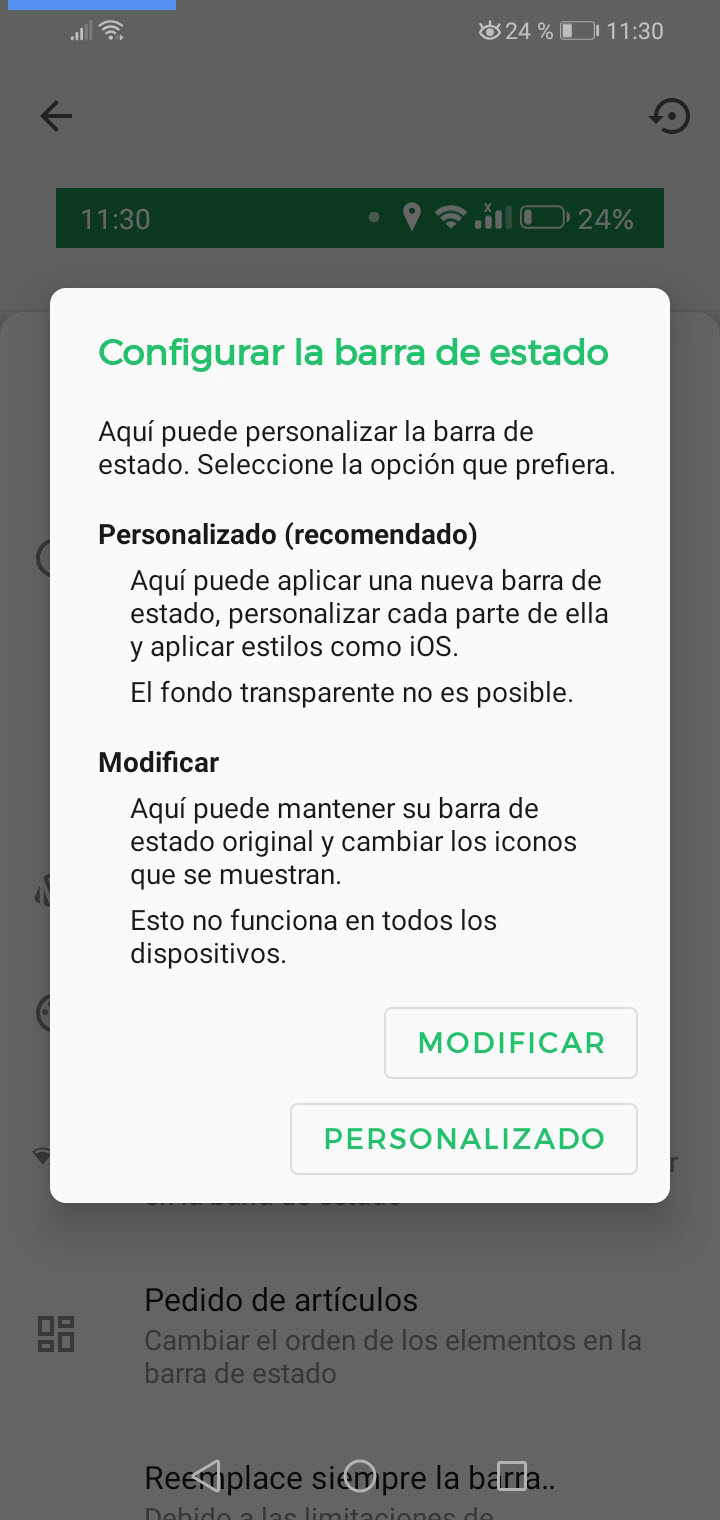Open Pedido de artículos row
This screenshot has width=720, height=1520.
pos(360,1336)
